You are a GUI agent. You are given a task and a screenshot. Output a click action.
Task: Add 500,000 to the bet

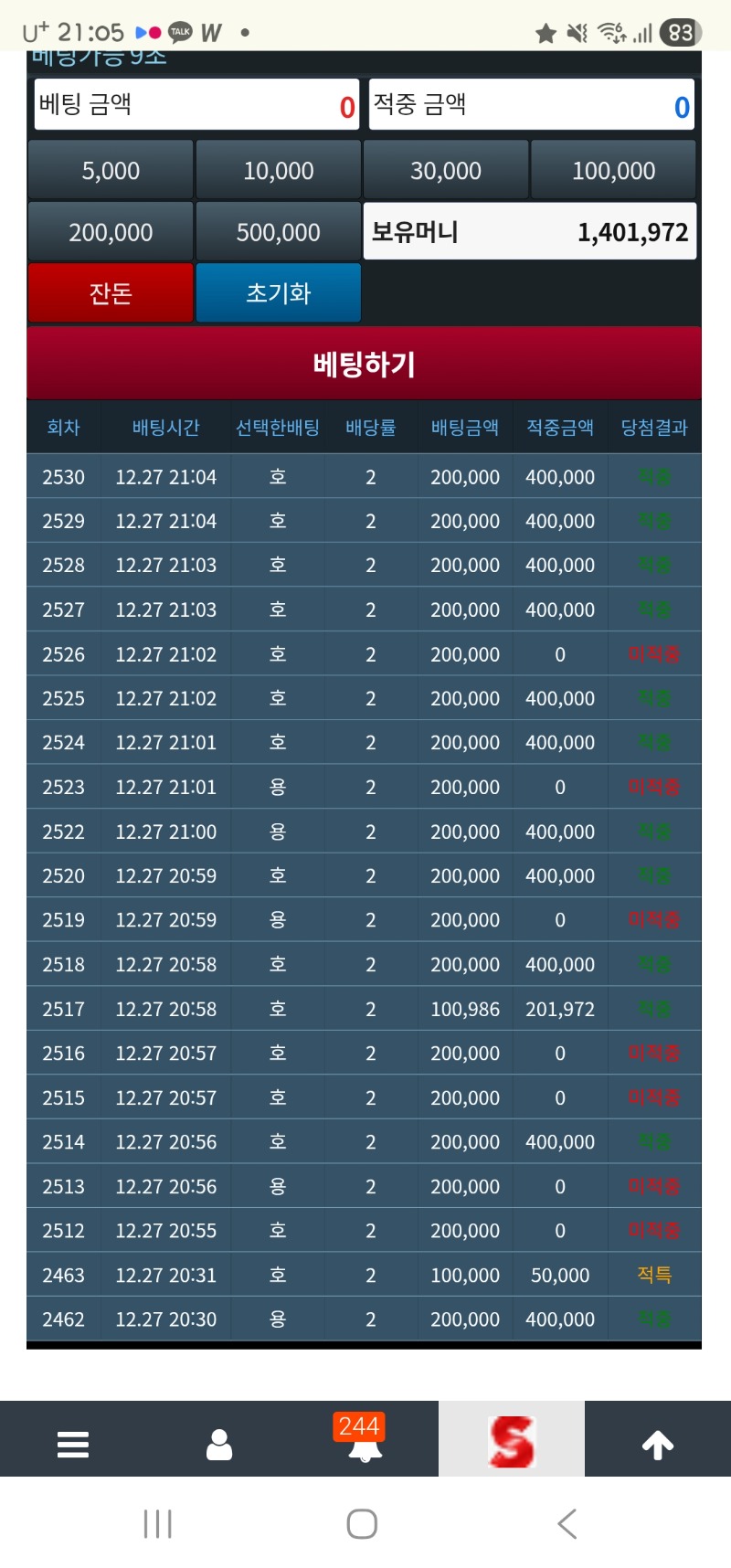pyautogui.click(x=278, y=232)
